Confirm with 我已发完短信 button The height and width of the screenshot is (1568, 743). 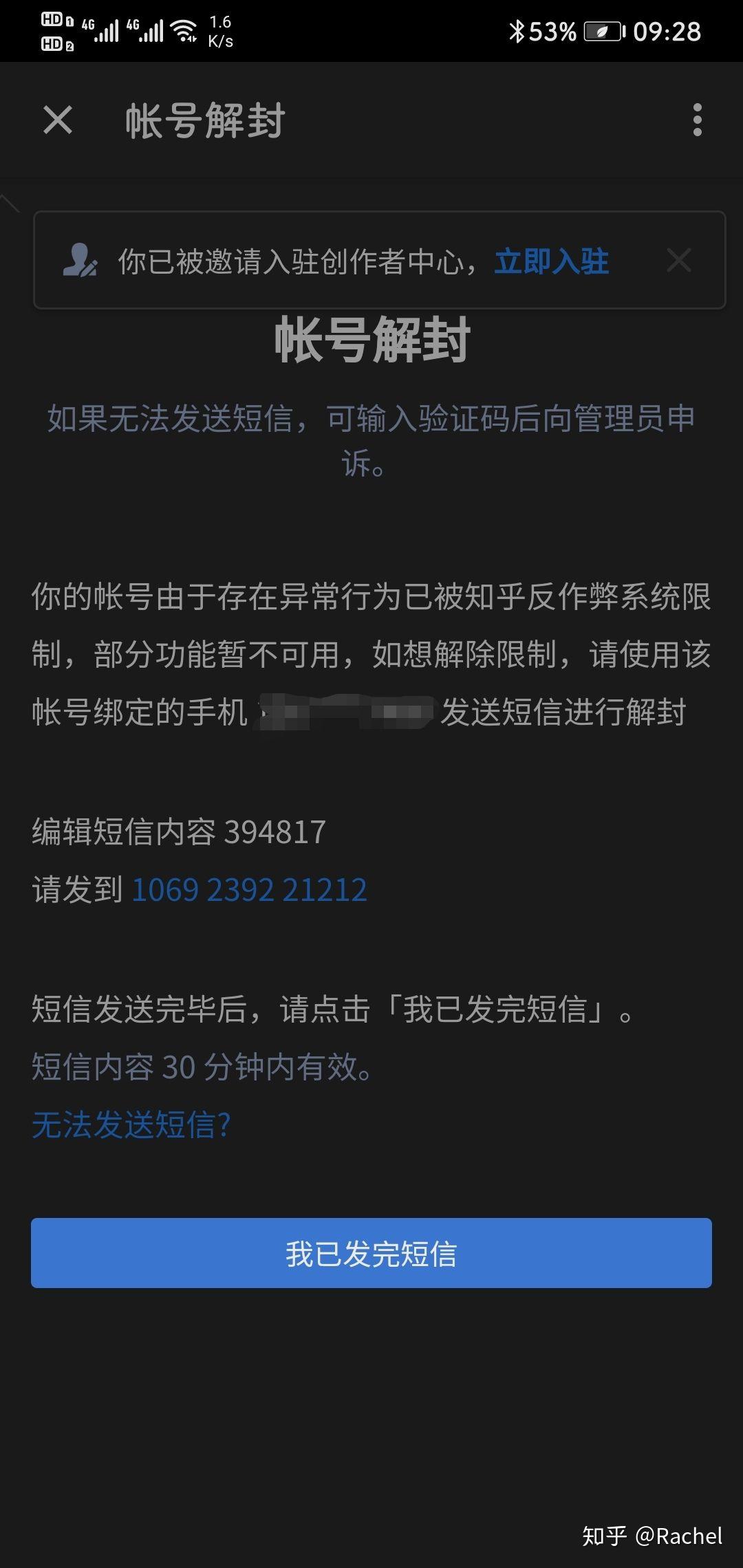coord(371,1253)
